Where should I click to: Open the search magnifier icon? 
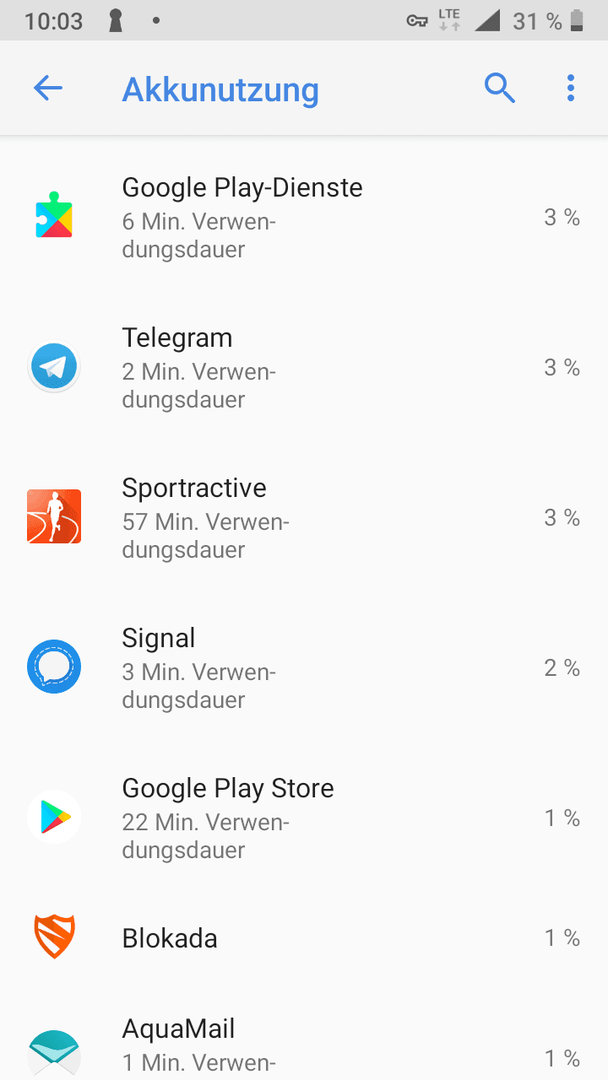click(x=500, y=88)
